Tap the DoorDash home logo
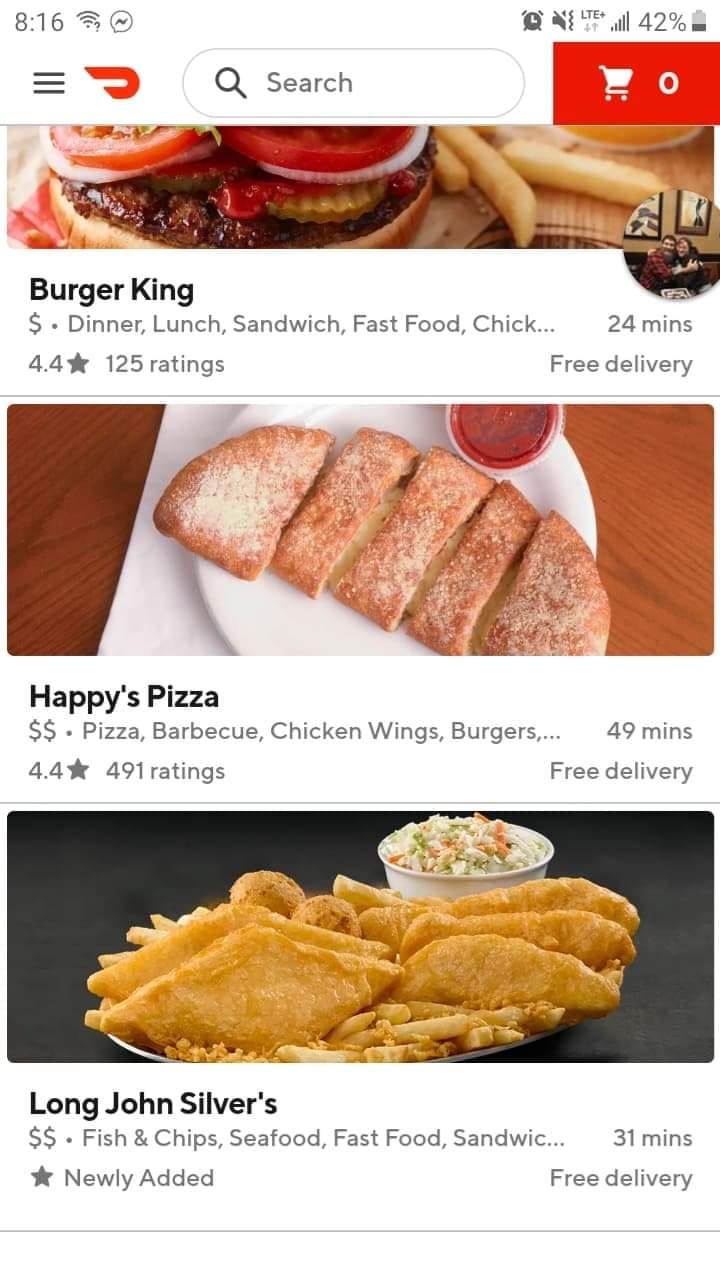This screenshot has height=1280, width=720. click(x=112, y=83)
